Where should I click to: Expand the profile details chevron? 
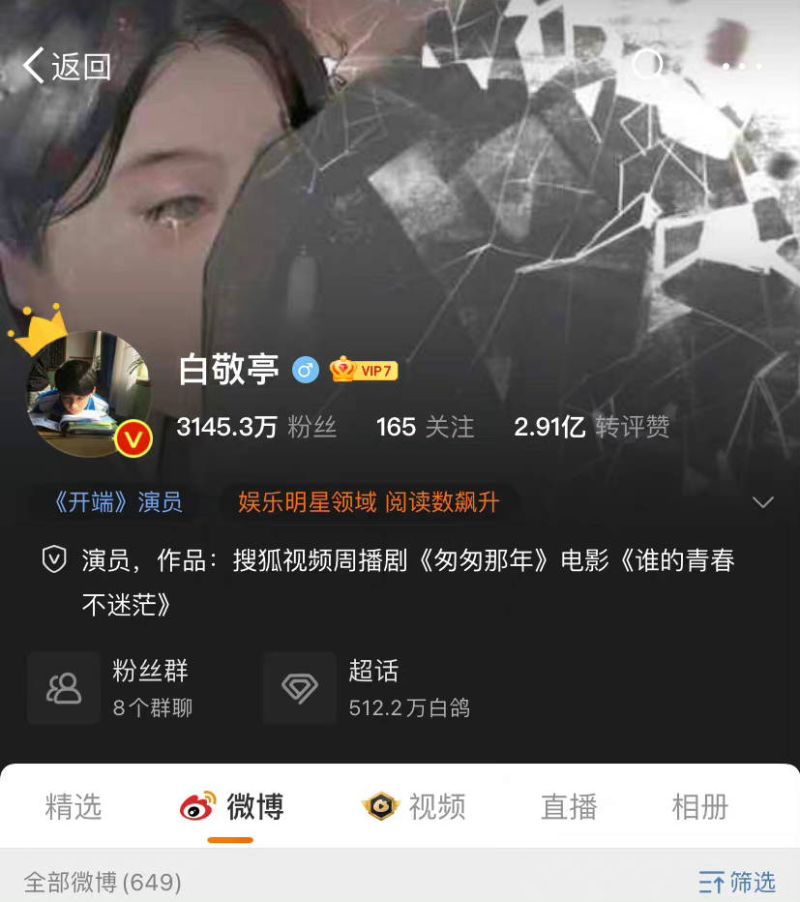click(763, 502)
